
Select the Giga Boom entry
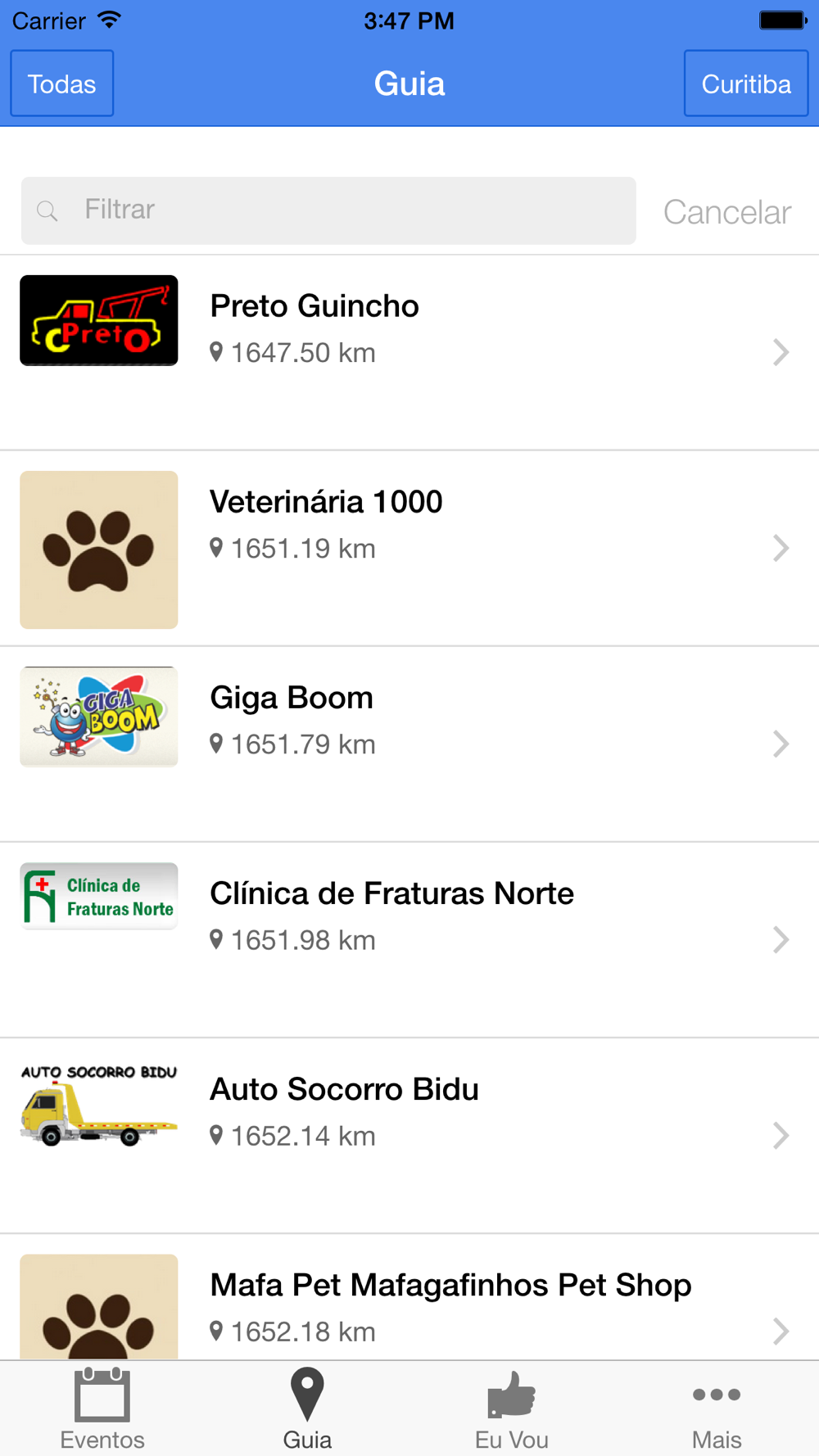409,744
